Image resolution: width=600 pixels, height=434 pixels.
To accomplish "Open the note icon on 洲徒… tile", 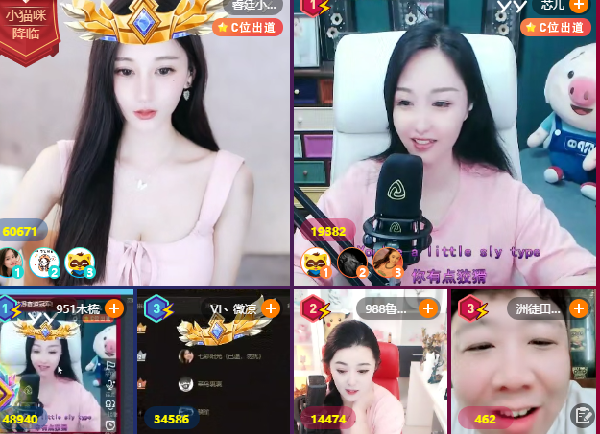I will coord(581,415).
